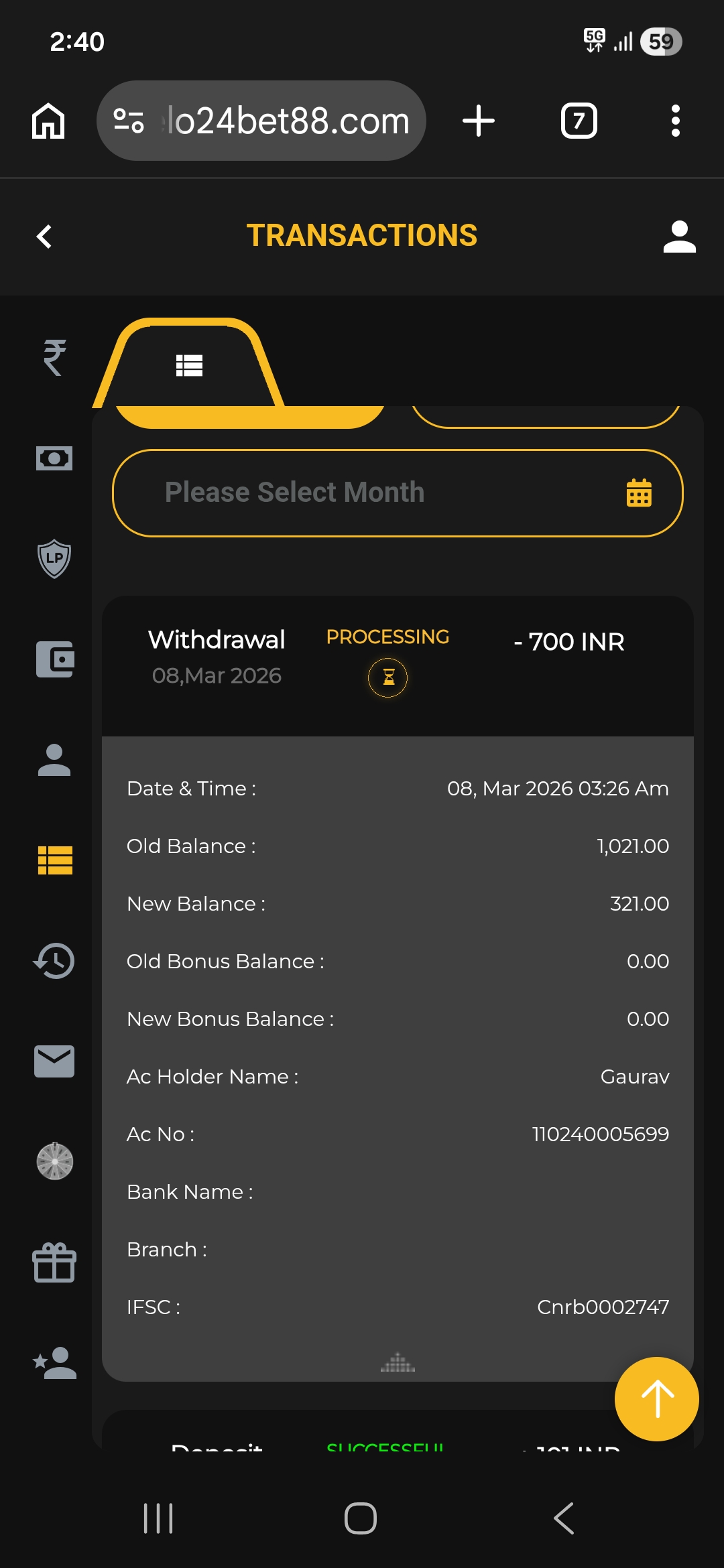Open the star-person referral sidebar item
The width and height of the screenshot is (724, 1568).
(54, 1363)
